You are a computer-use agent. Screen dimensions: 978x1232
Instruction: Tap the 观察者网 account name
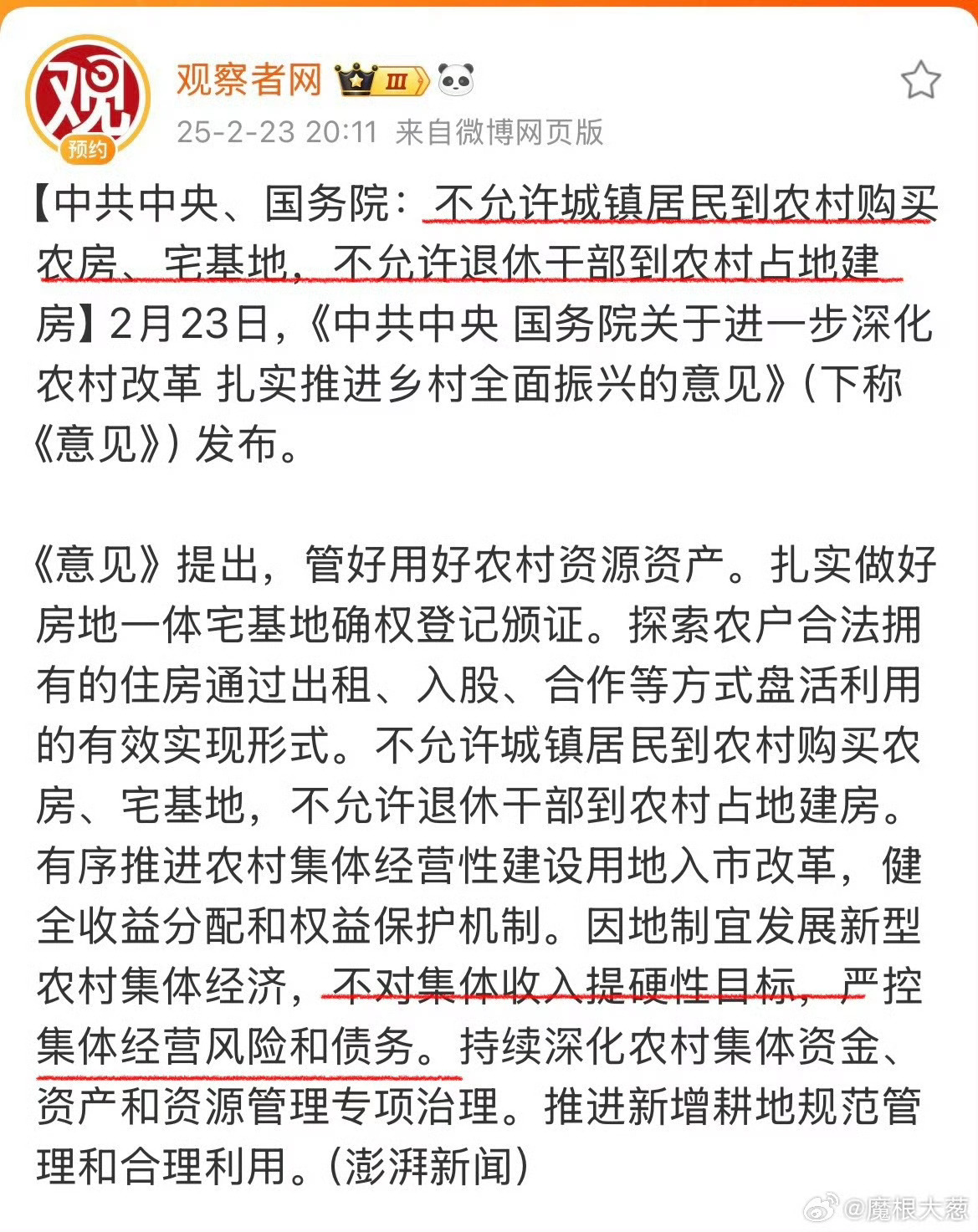point(248,80)
